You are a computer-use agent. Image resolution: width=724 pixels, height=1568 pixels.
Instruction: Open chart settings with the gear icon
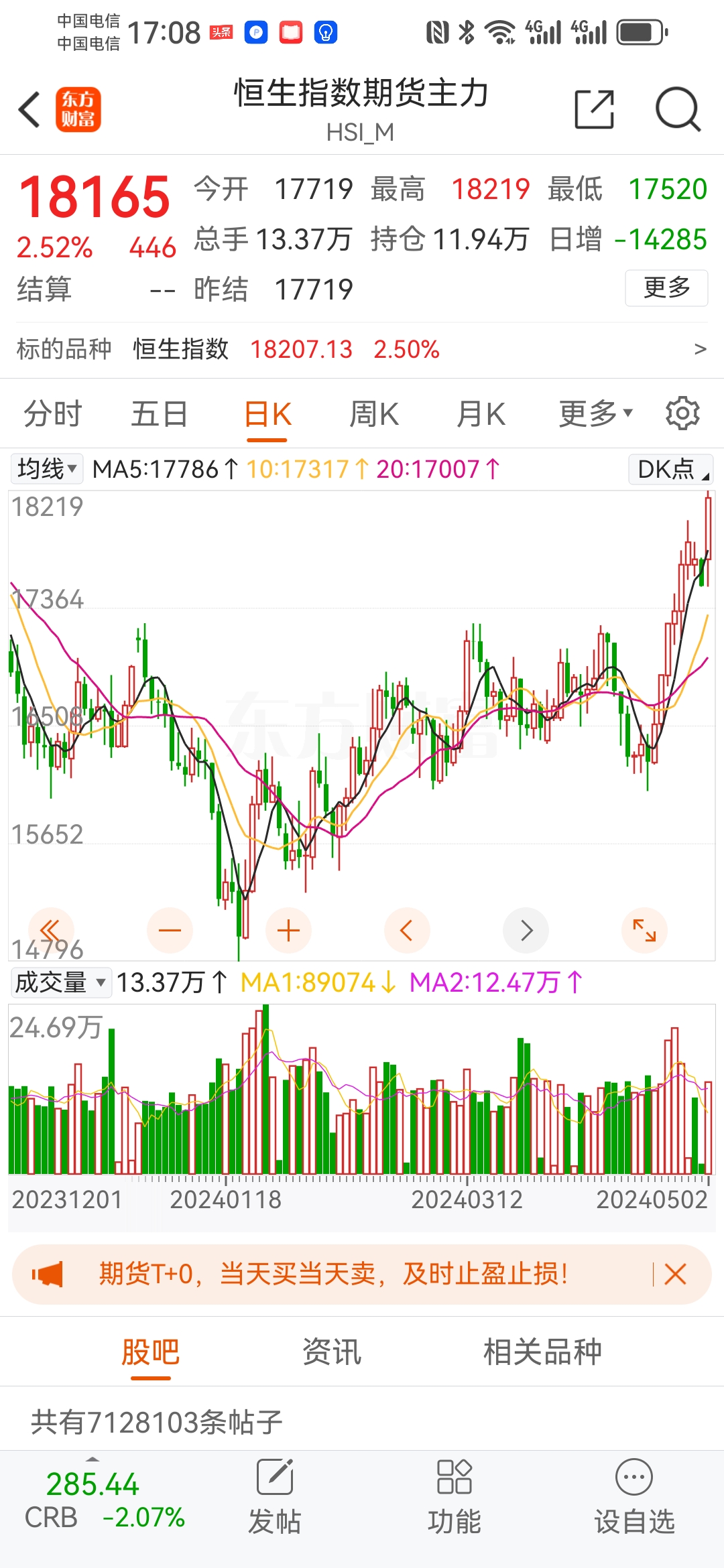pos(682,413)
